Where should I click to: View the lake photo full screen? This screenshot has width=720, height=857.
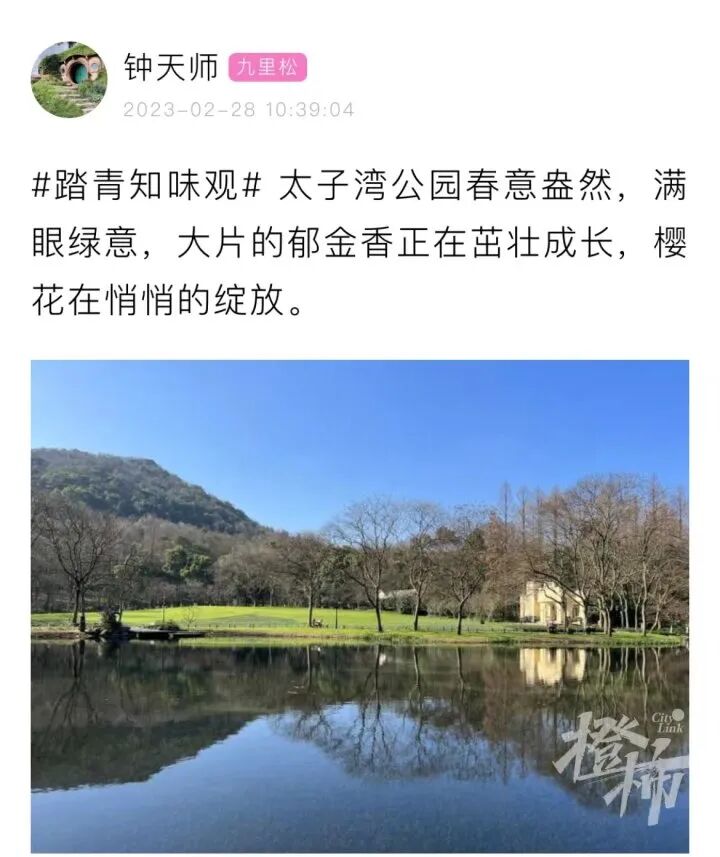click(x=360, y=606)
